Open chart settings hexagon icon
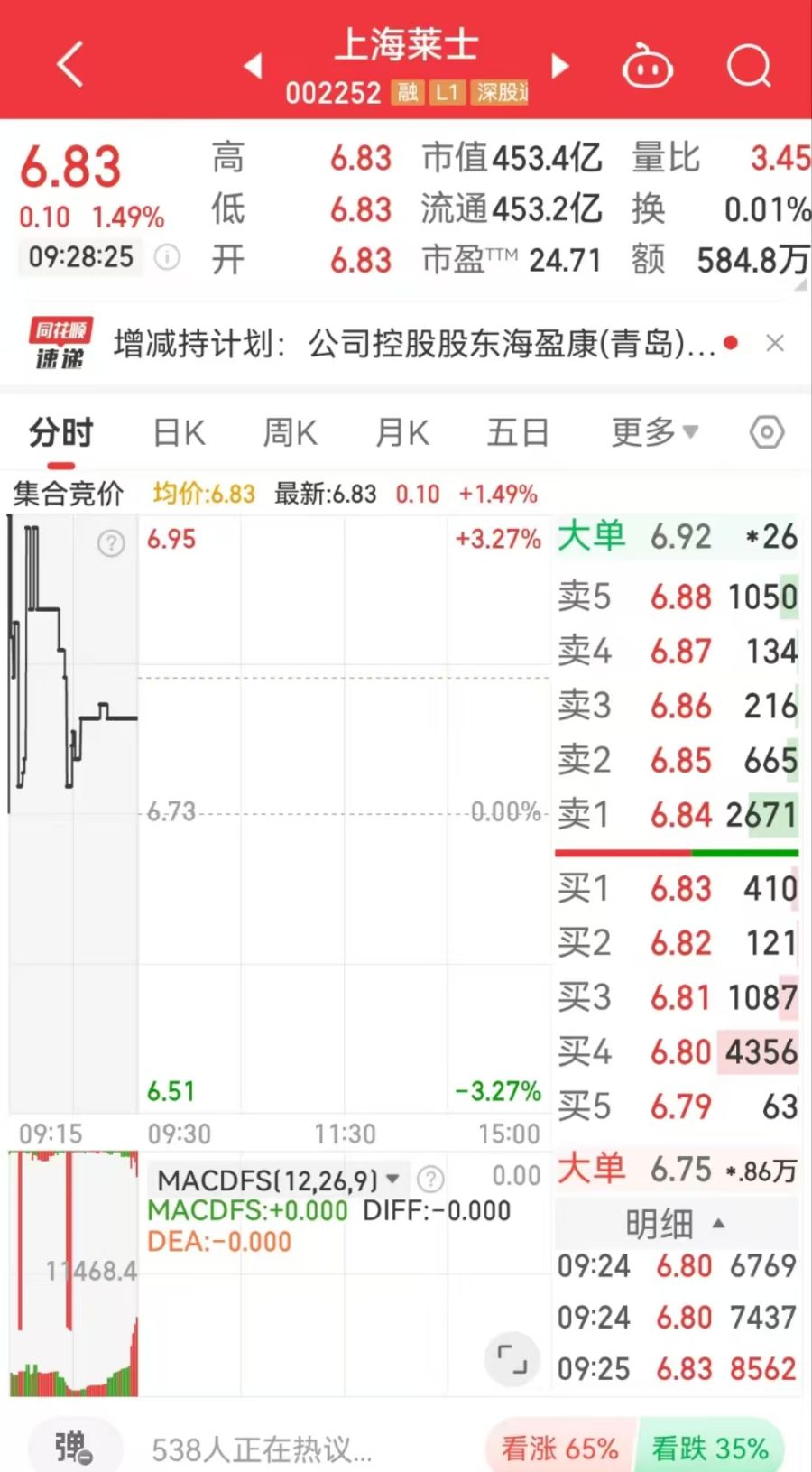 [766, 433]
